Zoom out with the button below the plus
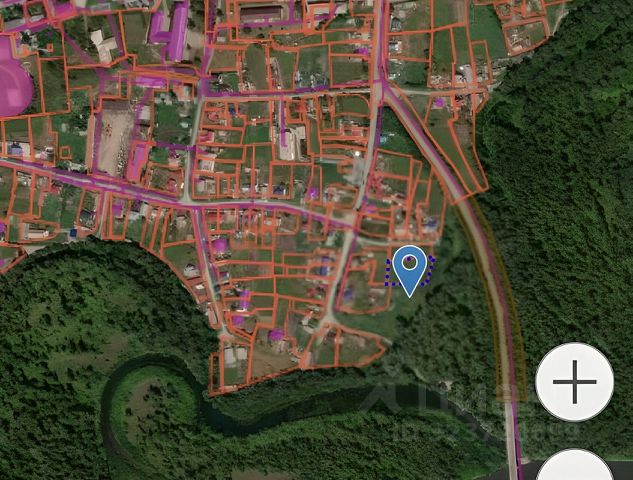 [x=575, y=468]
